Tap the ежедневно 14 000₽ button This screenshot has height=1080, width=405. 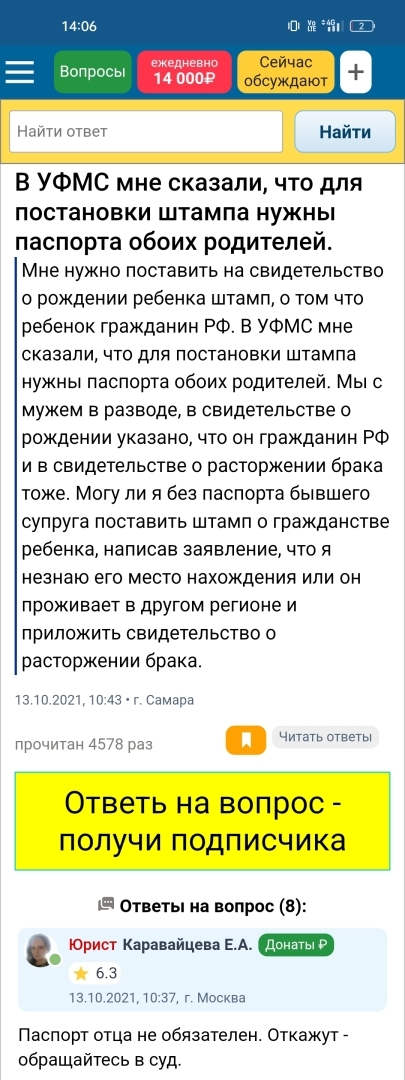[184, 72]
